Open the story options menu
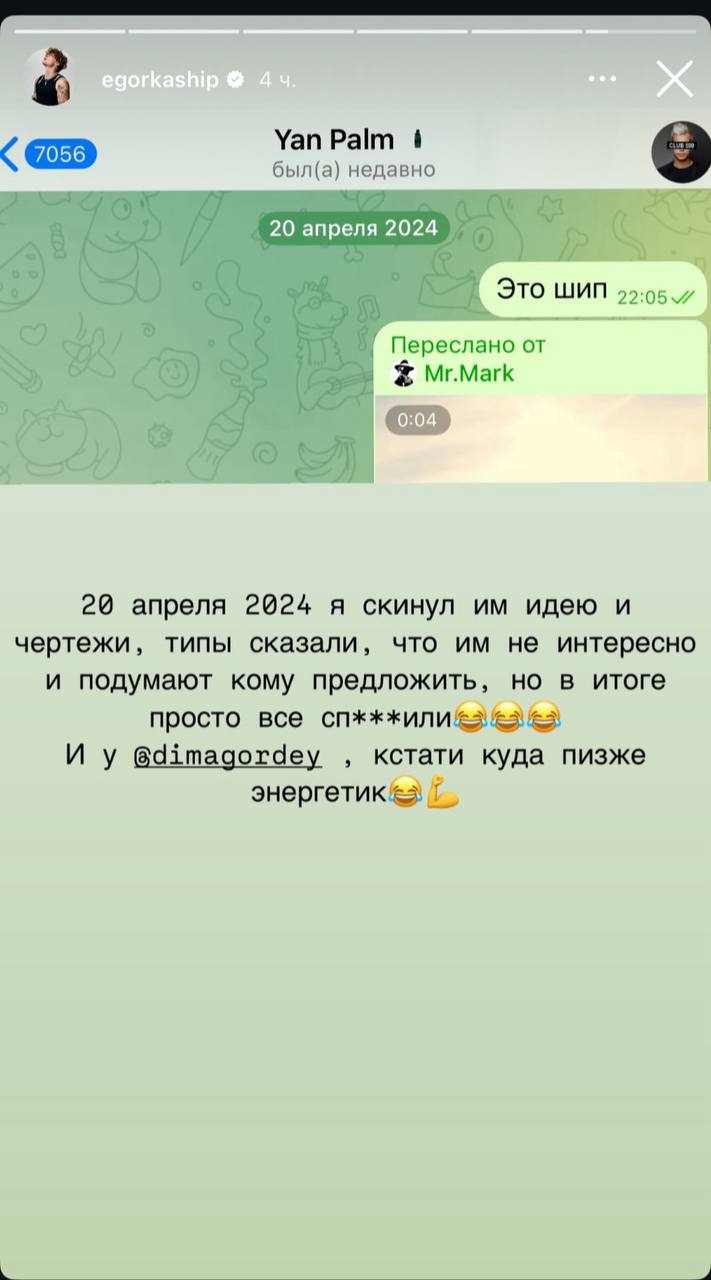 coord(602,79)
